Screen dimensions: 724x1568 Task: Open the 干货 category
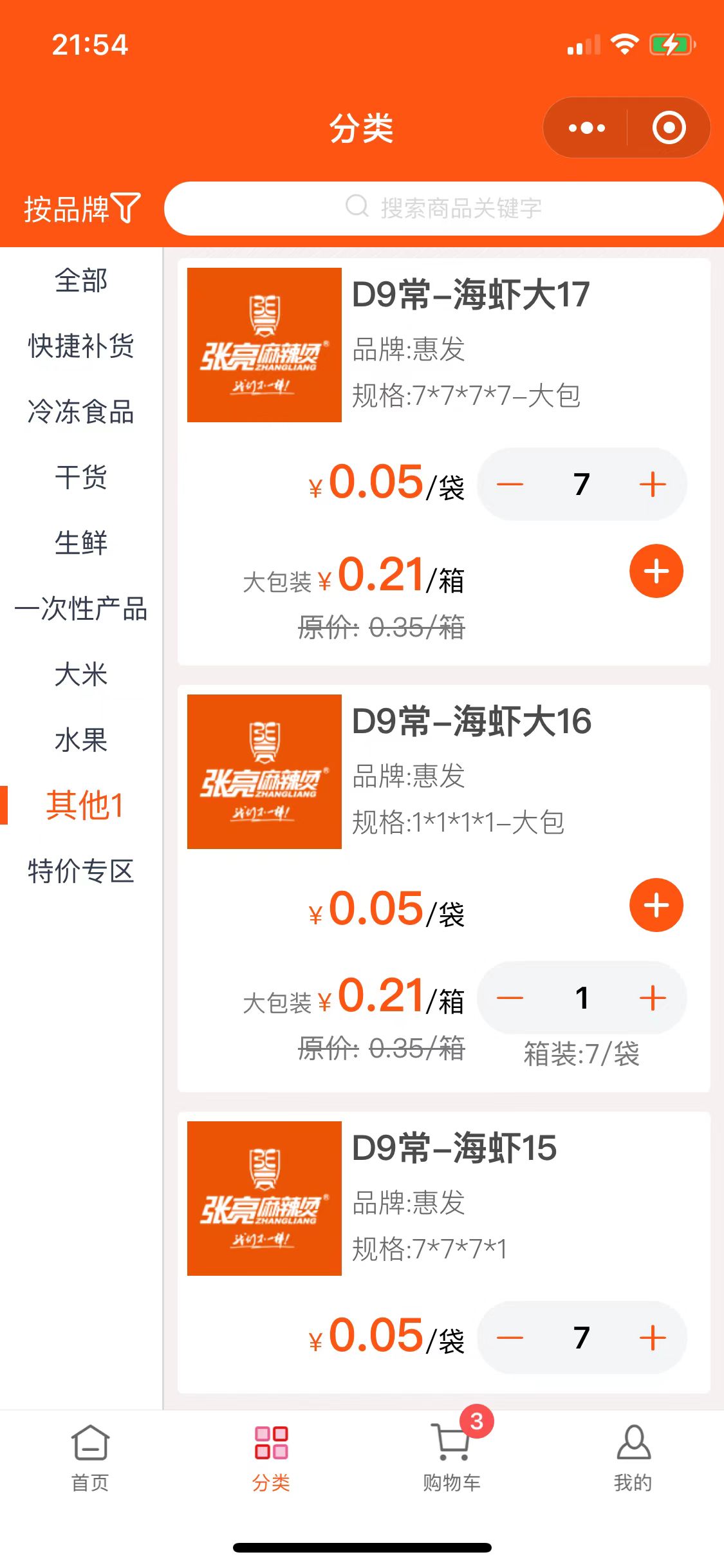tap(81, 477)
